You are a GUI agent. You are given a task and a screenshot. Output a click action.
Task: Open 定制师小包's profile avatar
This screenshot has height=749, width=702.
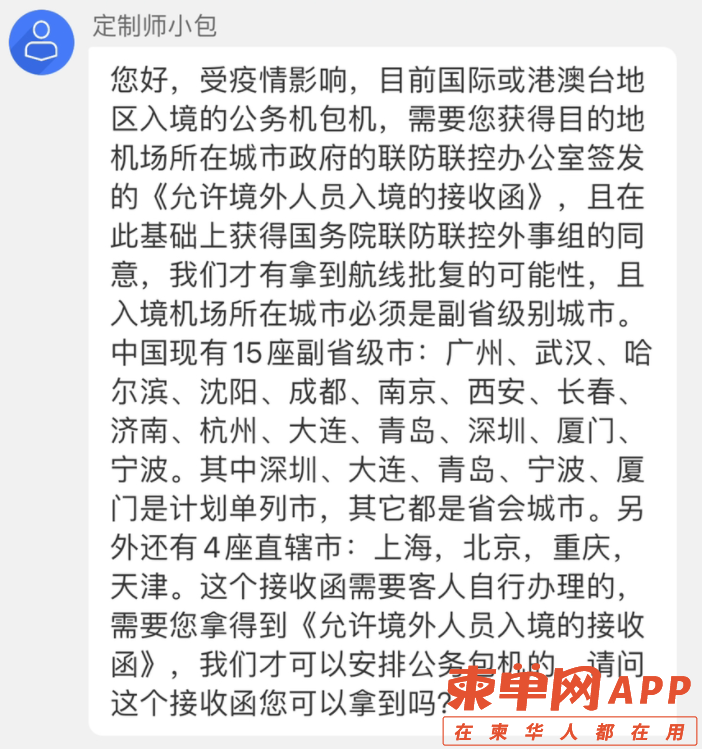point(41,42)
